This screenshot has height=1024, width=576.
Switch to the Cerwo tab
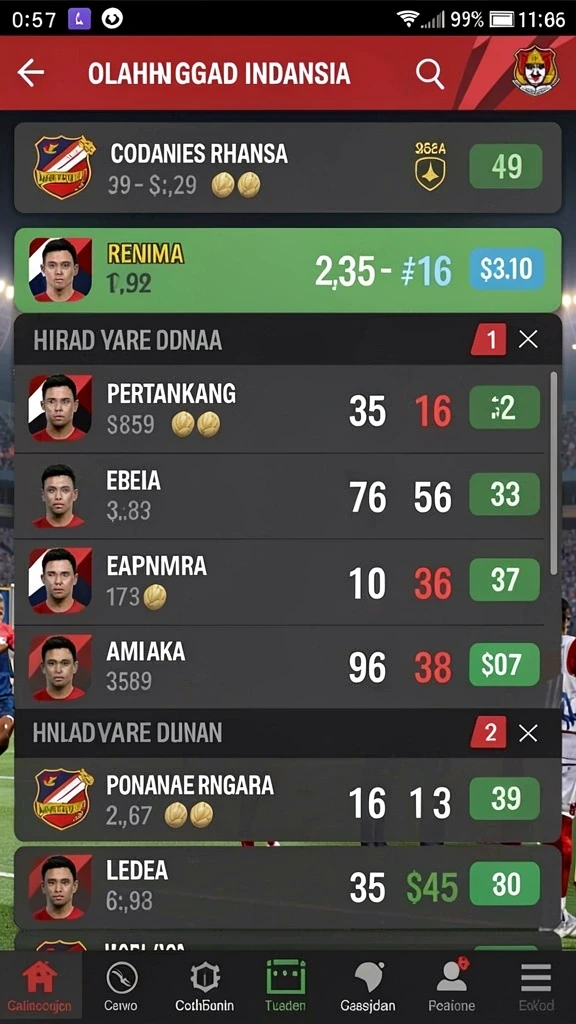tap(121, 987)
